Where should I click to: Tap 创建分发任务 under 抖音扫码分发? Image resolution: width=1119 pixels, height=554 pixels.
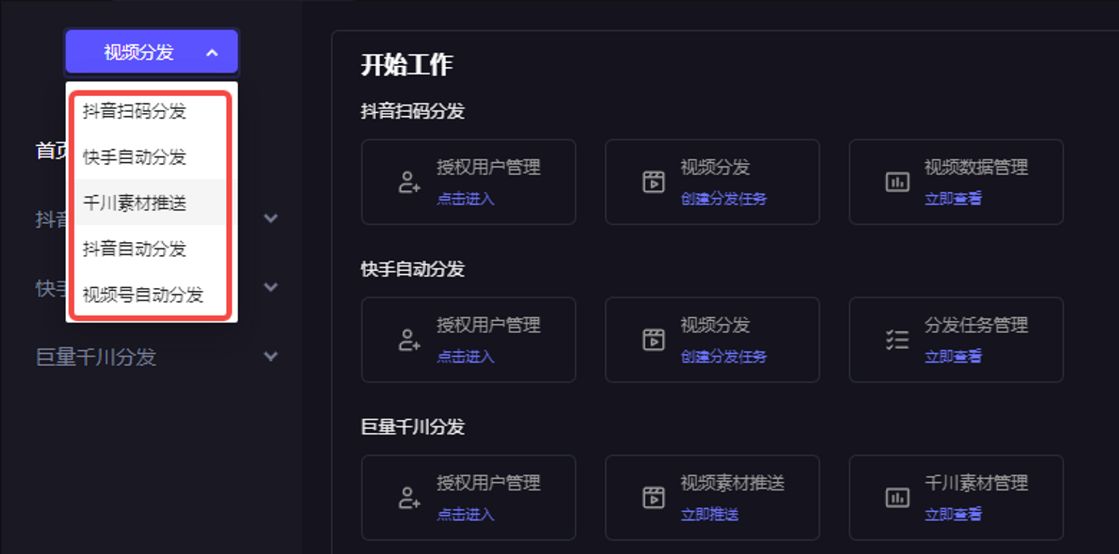pos(723,199)
